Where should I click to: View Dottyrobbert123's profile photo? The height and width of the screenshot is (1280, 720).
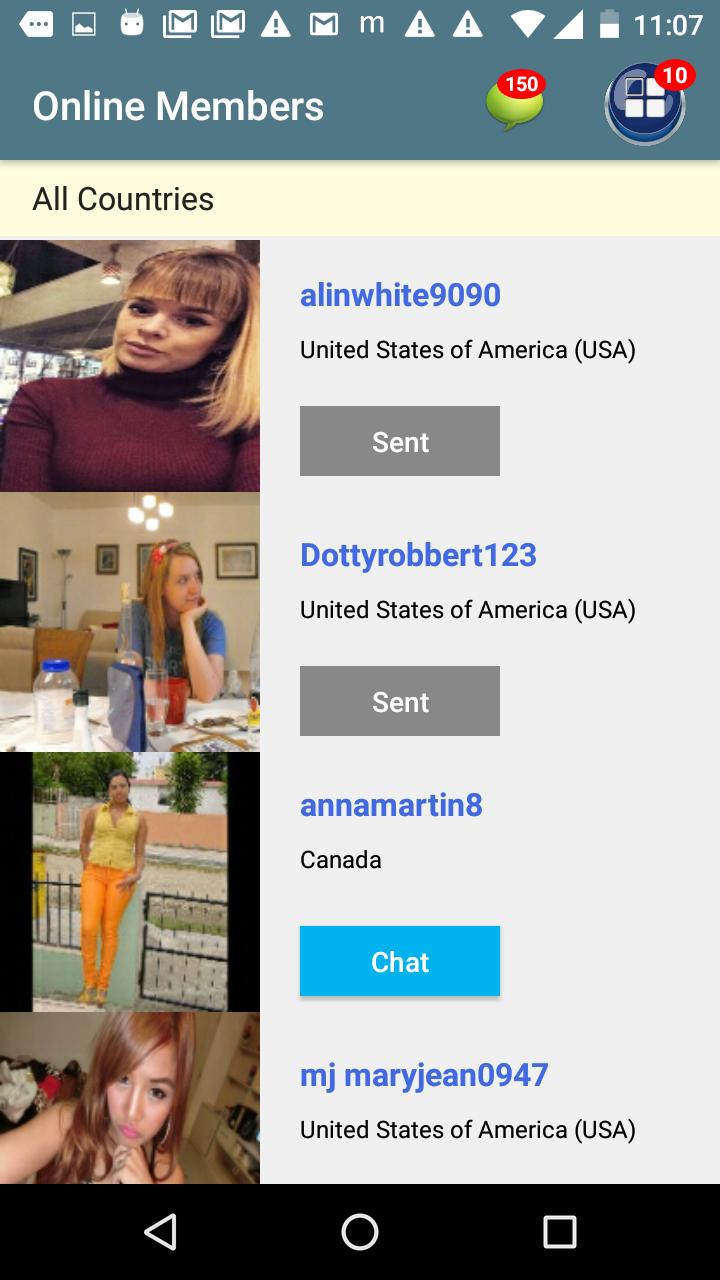point(130,622)
